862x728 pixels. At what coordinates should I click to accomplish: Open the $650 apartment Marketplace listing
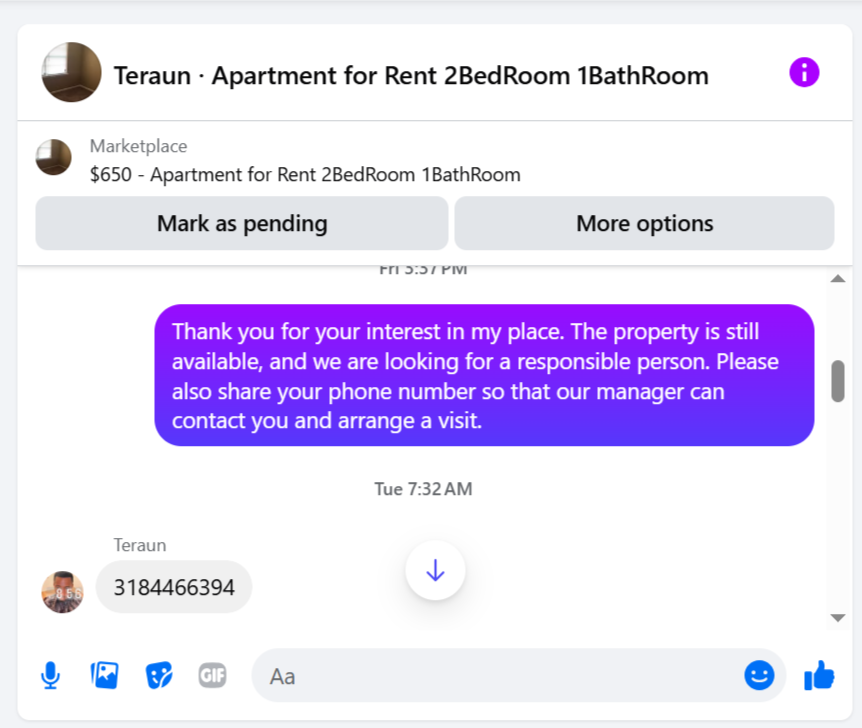(305, 175)
